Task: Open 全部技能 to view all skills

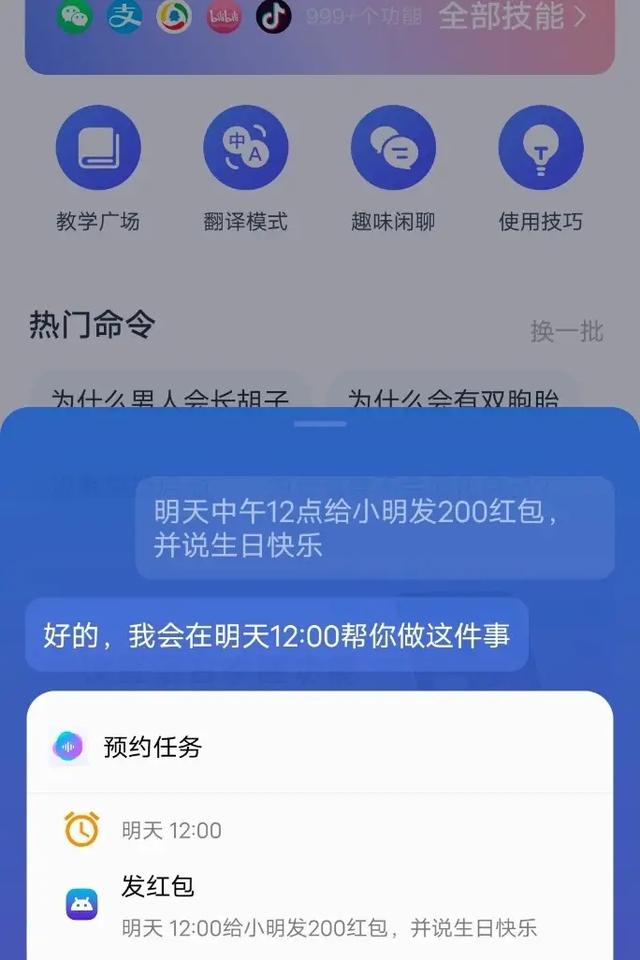Action: pos(511,17)
